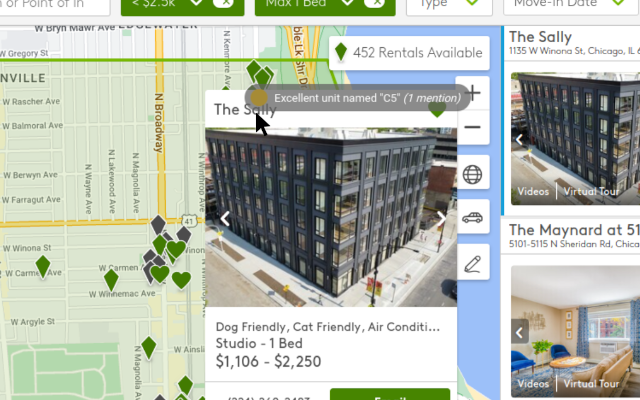Viewport: 640px width, 400px height.
Task: Tap the Email button in the popup
Action: coord(390,396)
